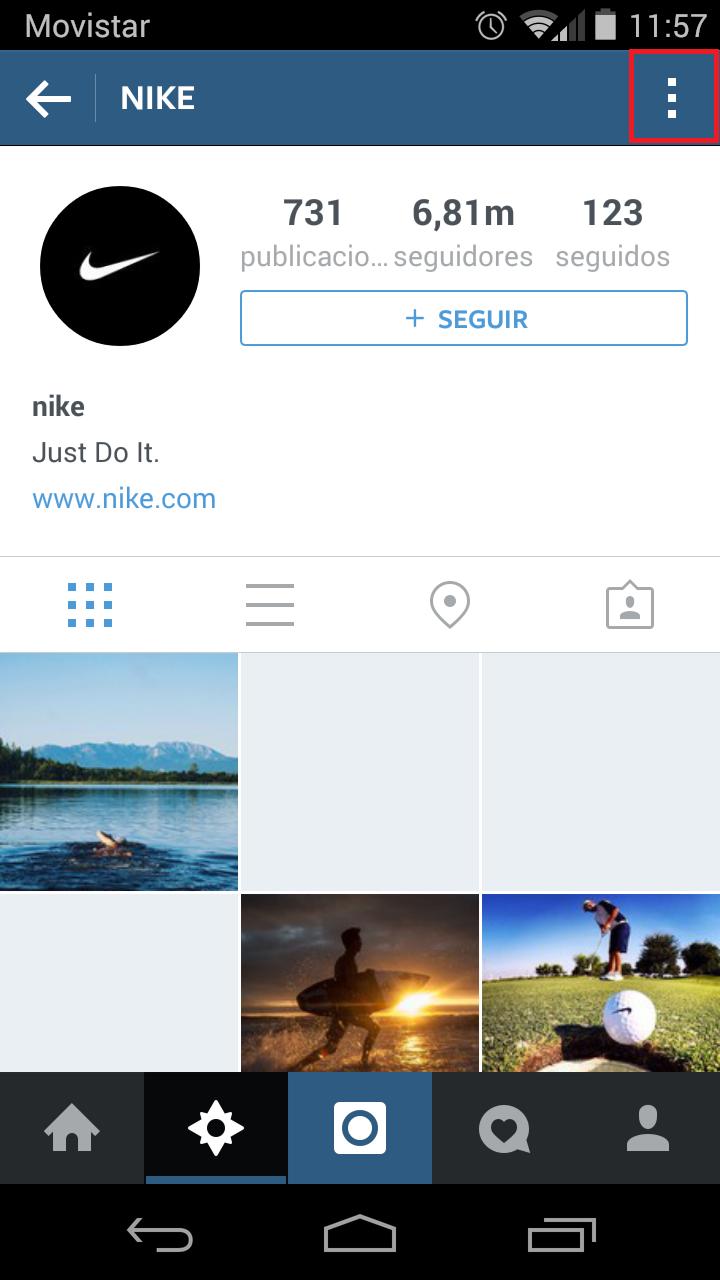Go back using the header arrow
The image size is (720, 1280).
[48, 98]
